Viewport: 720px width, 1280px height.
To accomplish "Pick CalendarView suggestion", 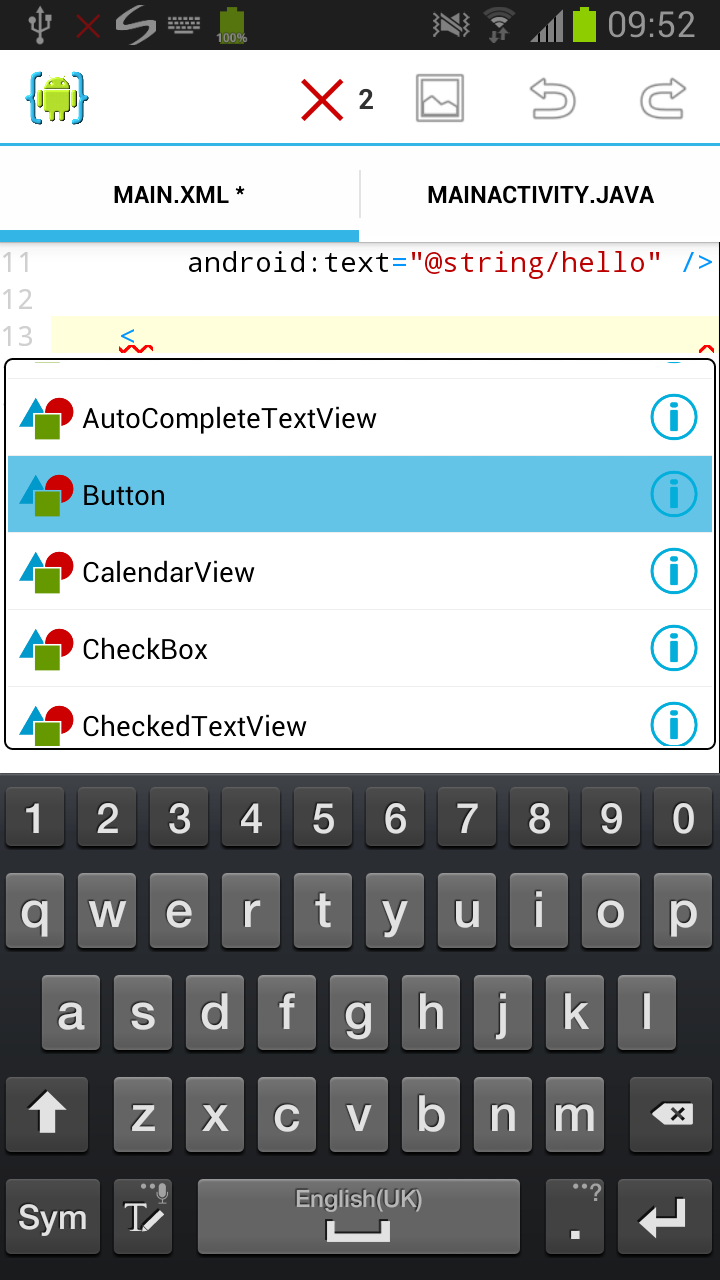I will click(168, 572).
